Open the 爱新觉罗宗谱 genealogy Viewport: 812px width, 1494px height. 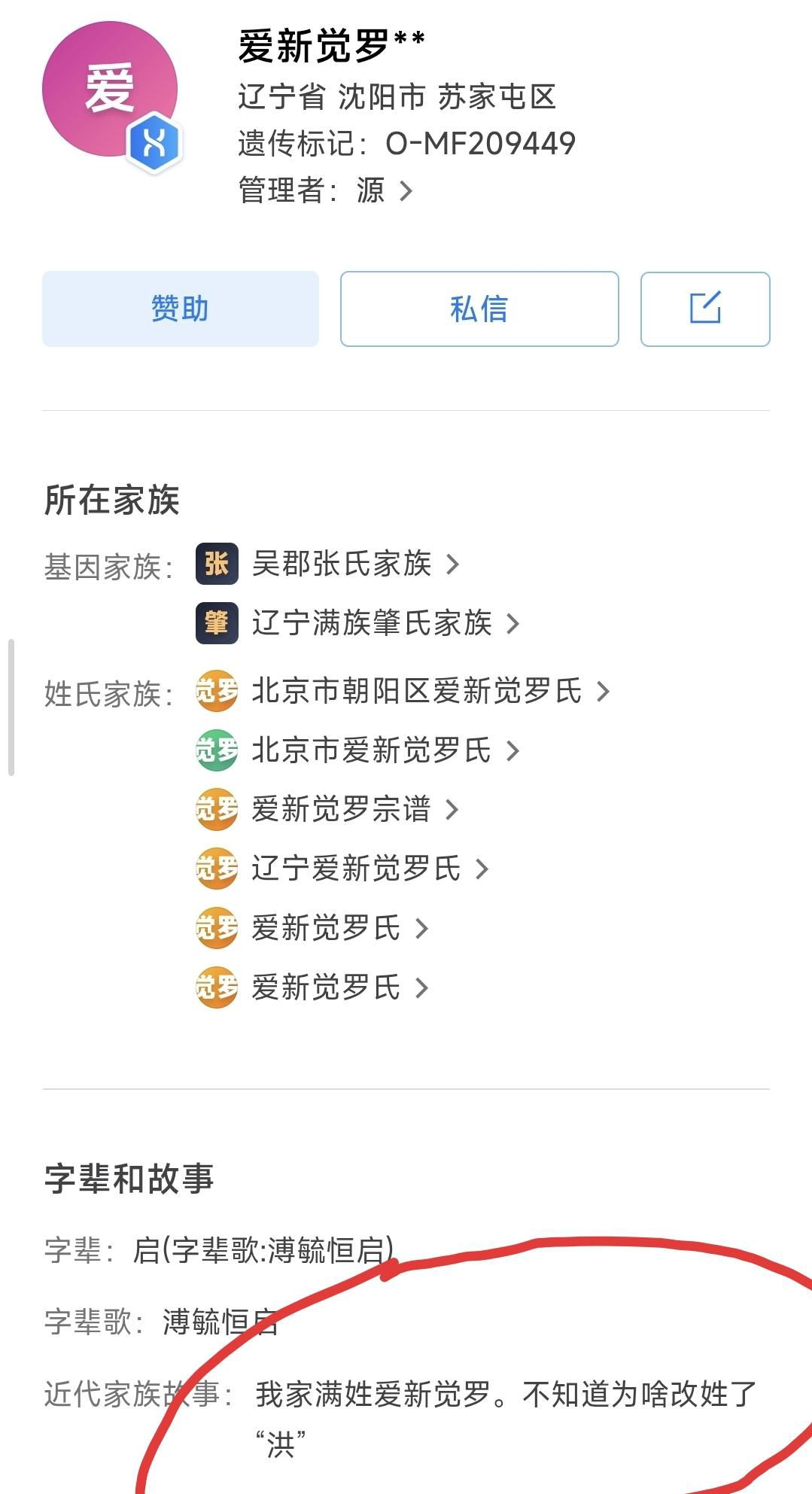pos(342,810)
